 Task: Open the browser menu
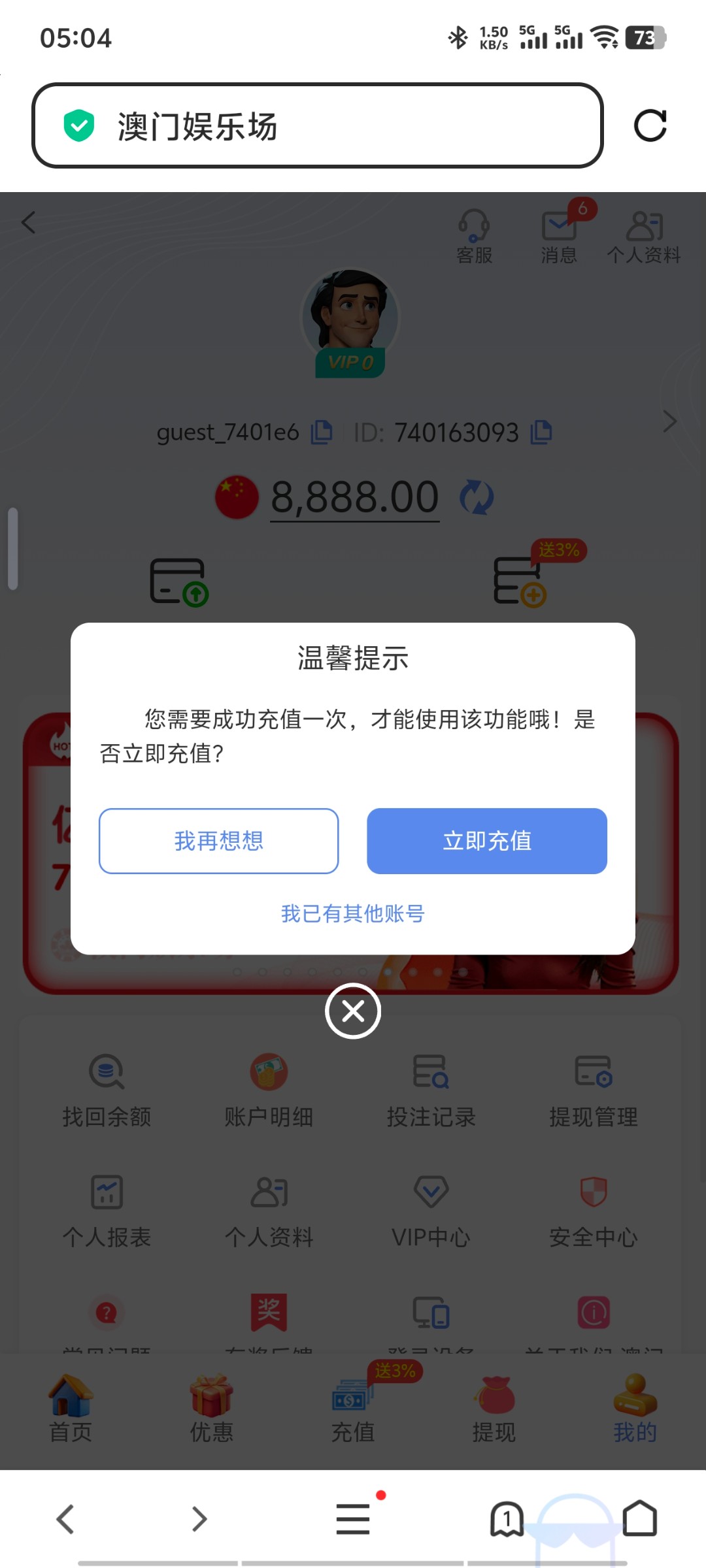tap(353, 1518)
